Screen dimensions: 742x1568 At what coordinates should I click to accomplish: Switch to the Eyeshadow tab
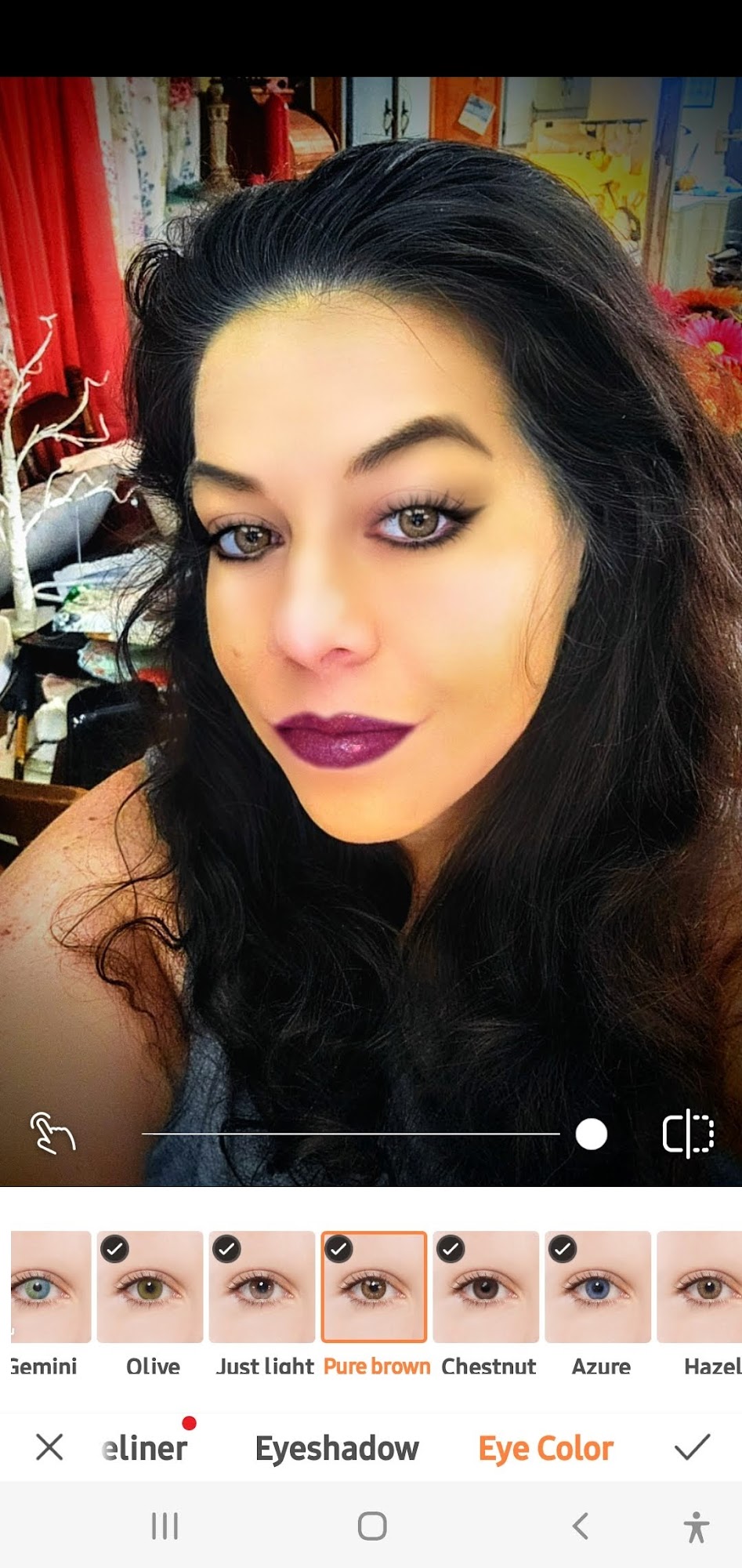coord(337,1448)
